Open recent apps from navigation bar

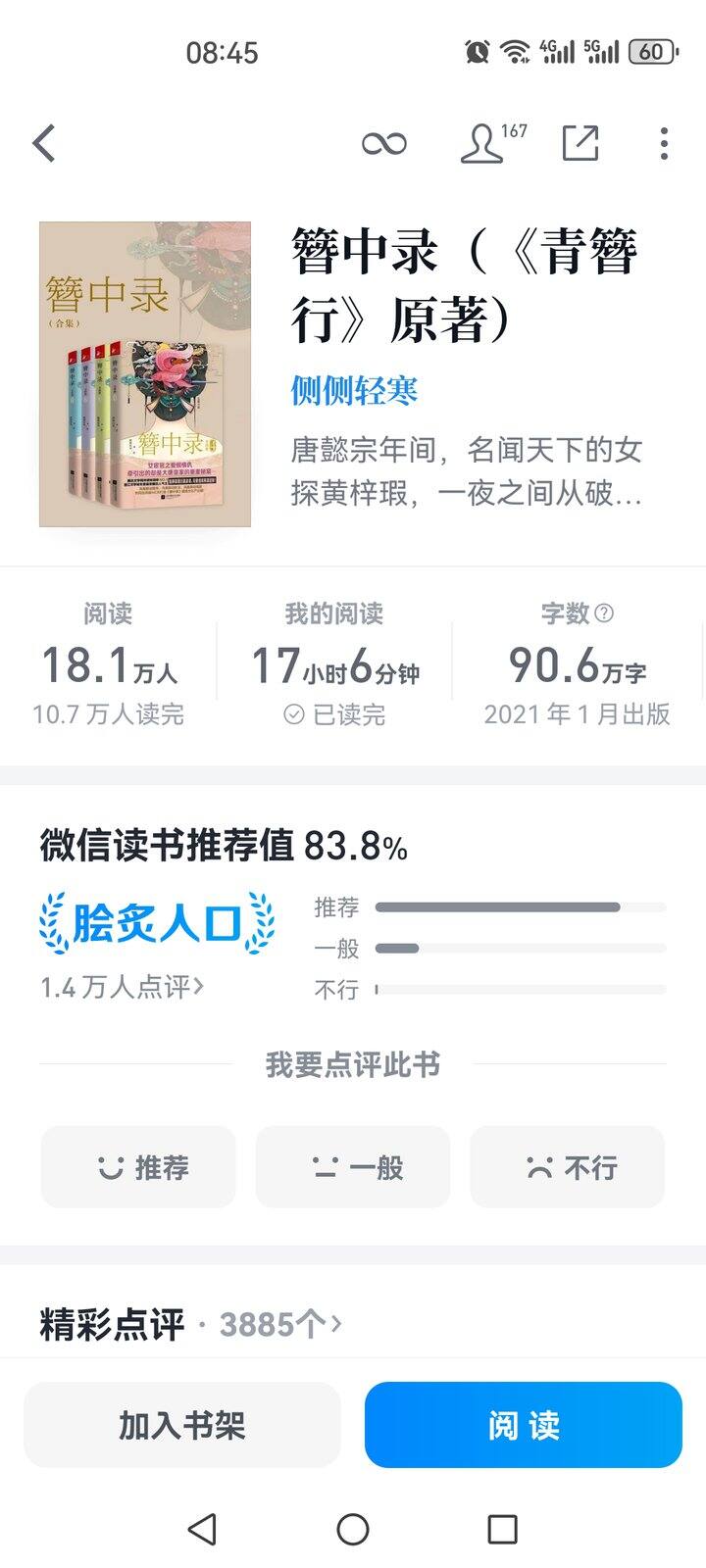point(502,1529)
